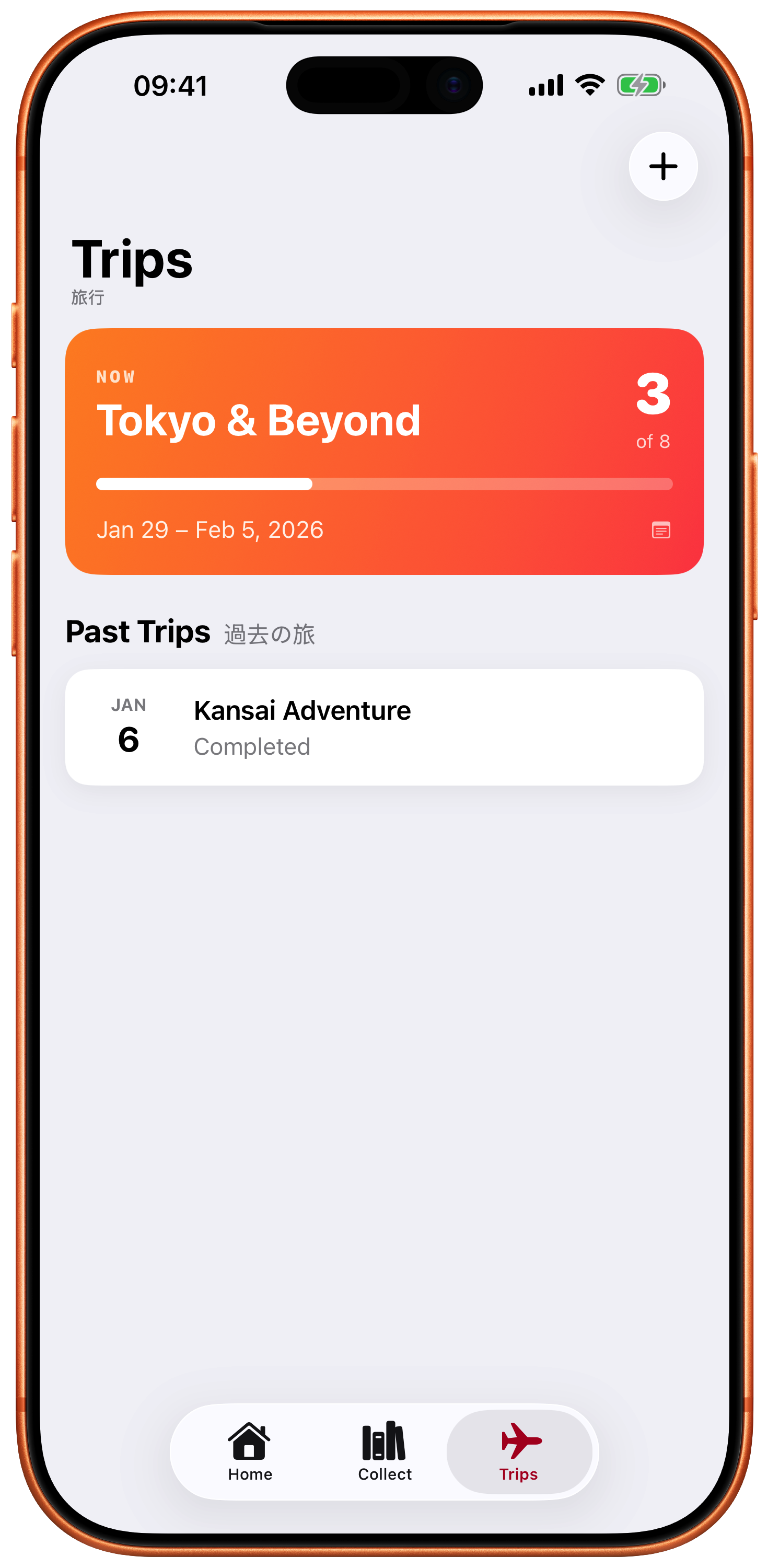Tap the NOW label on the card
The height and width of the screenshot is (1568, 768).
pyautogui.click(x=116, y=376)
